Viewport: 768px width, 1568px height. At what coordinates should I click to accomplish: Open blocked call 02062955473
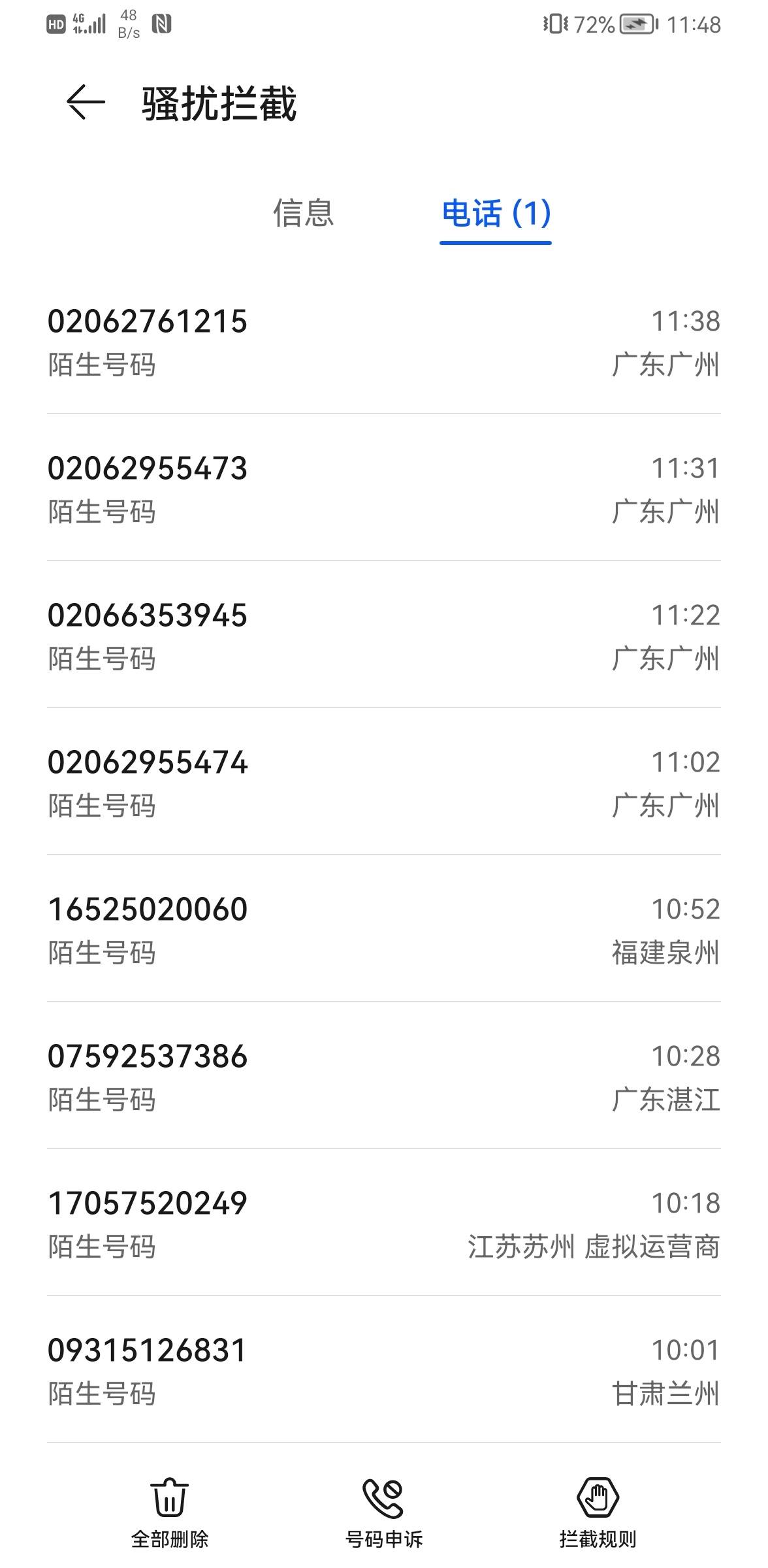point(384,487)
